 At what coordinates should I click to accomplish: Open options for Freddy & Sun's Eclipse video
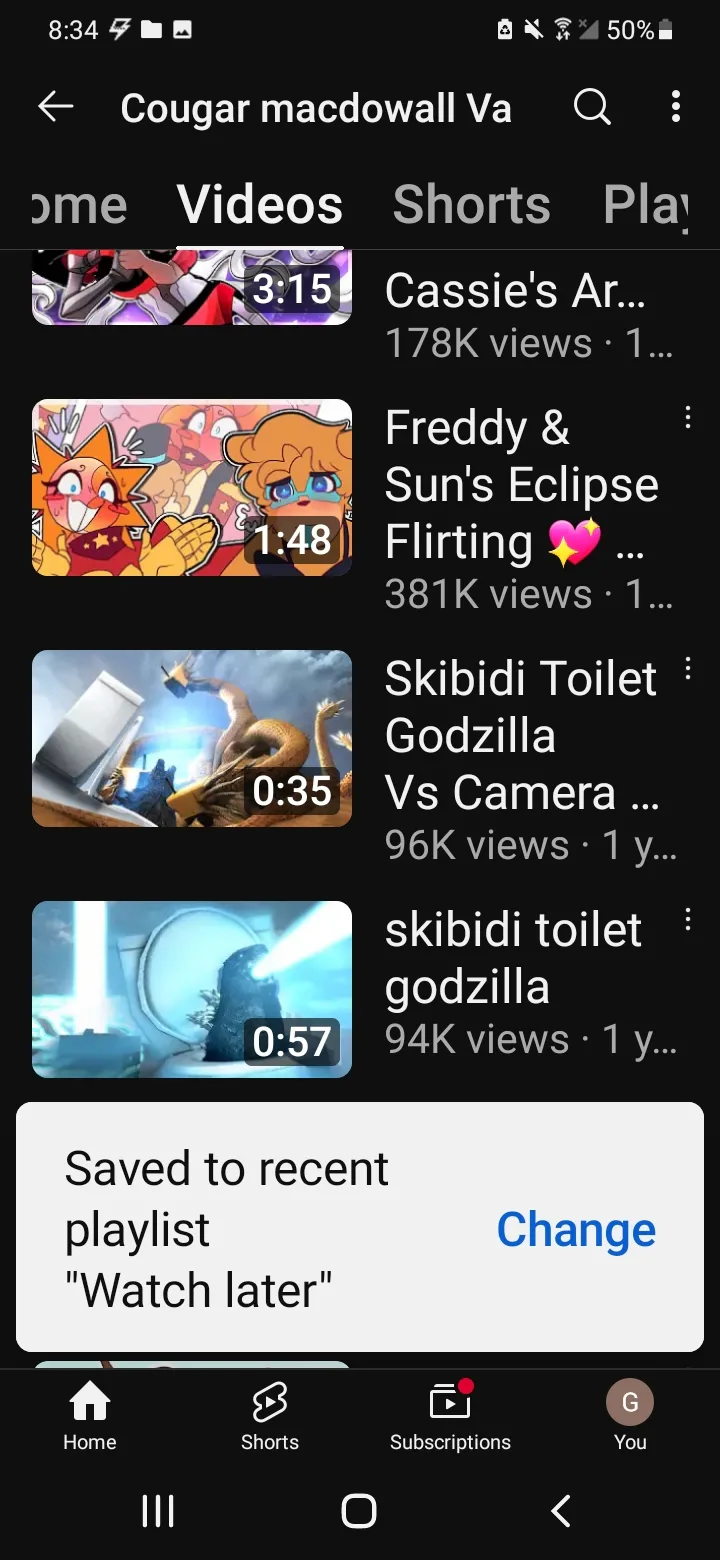(687, 418)
